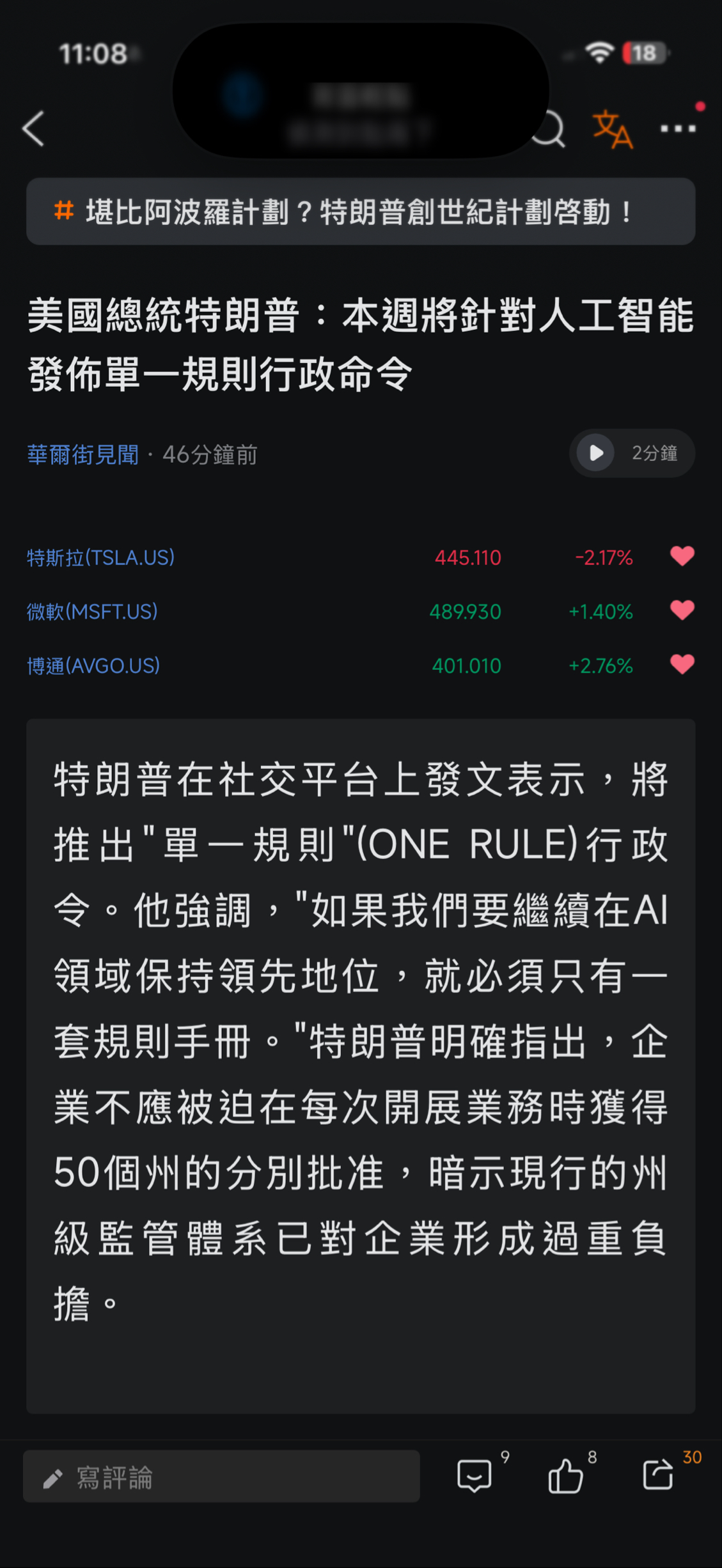Toggle the watchlist heart for 微軟

coord(682,610)
